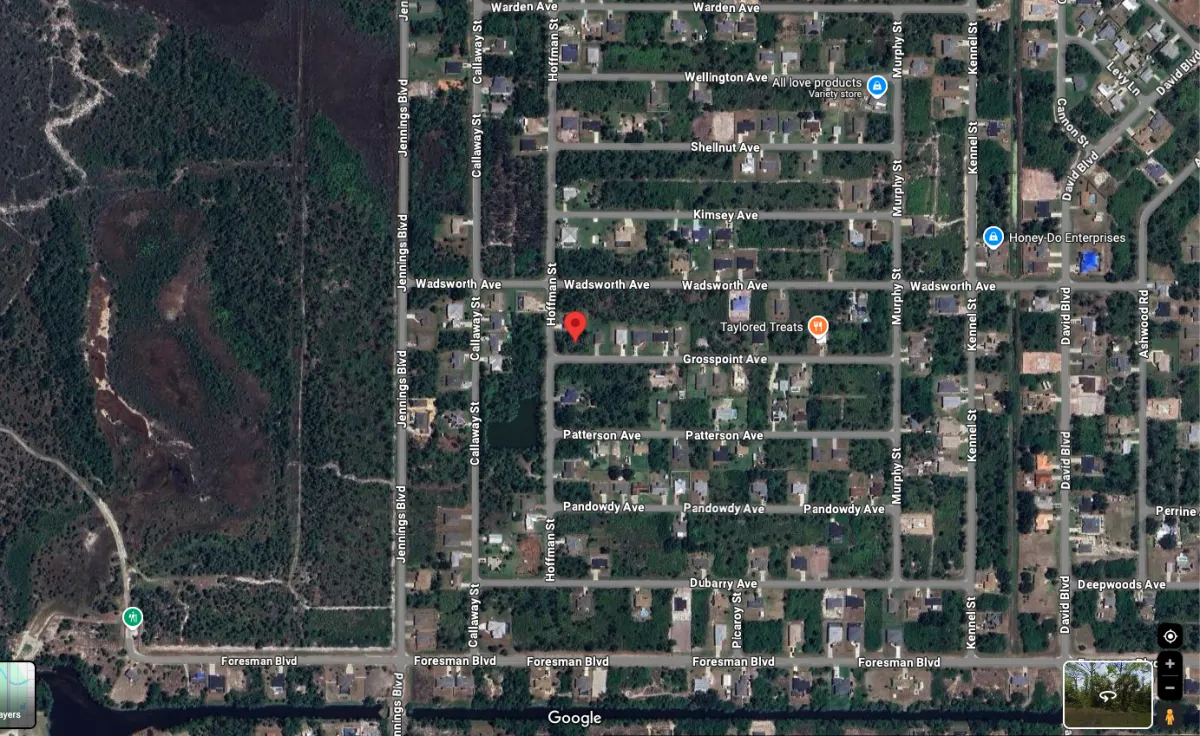Open the map Layers tile
Image resolution: width=1200 pixels, height=736 pixels.
(x=16, y=694)
